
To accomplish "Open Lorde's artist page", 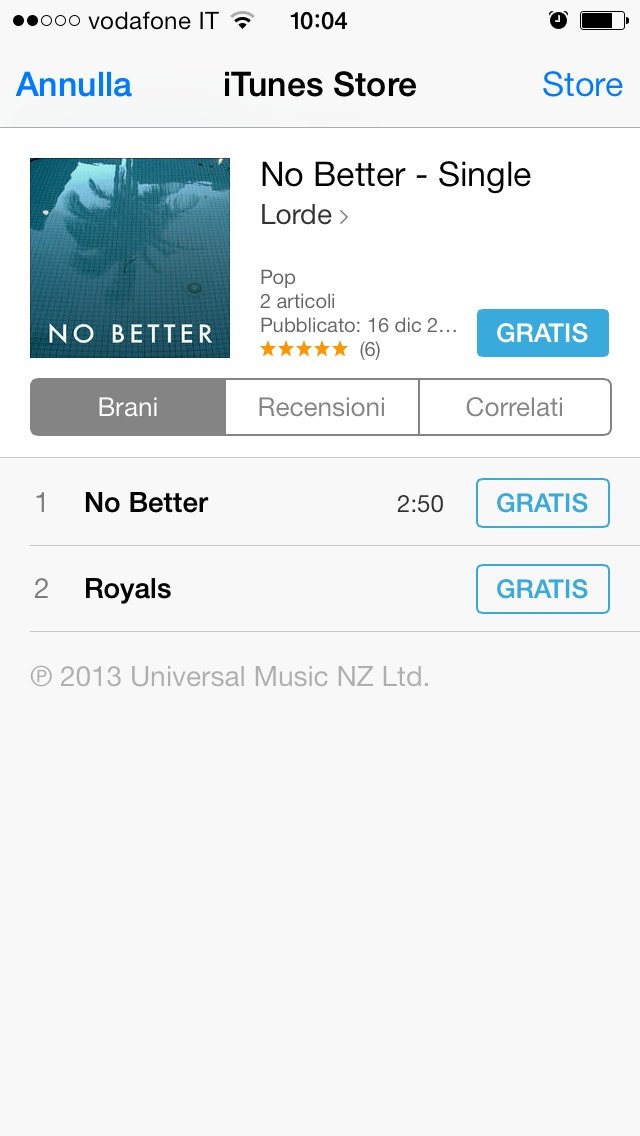I will pos(303,215).
